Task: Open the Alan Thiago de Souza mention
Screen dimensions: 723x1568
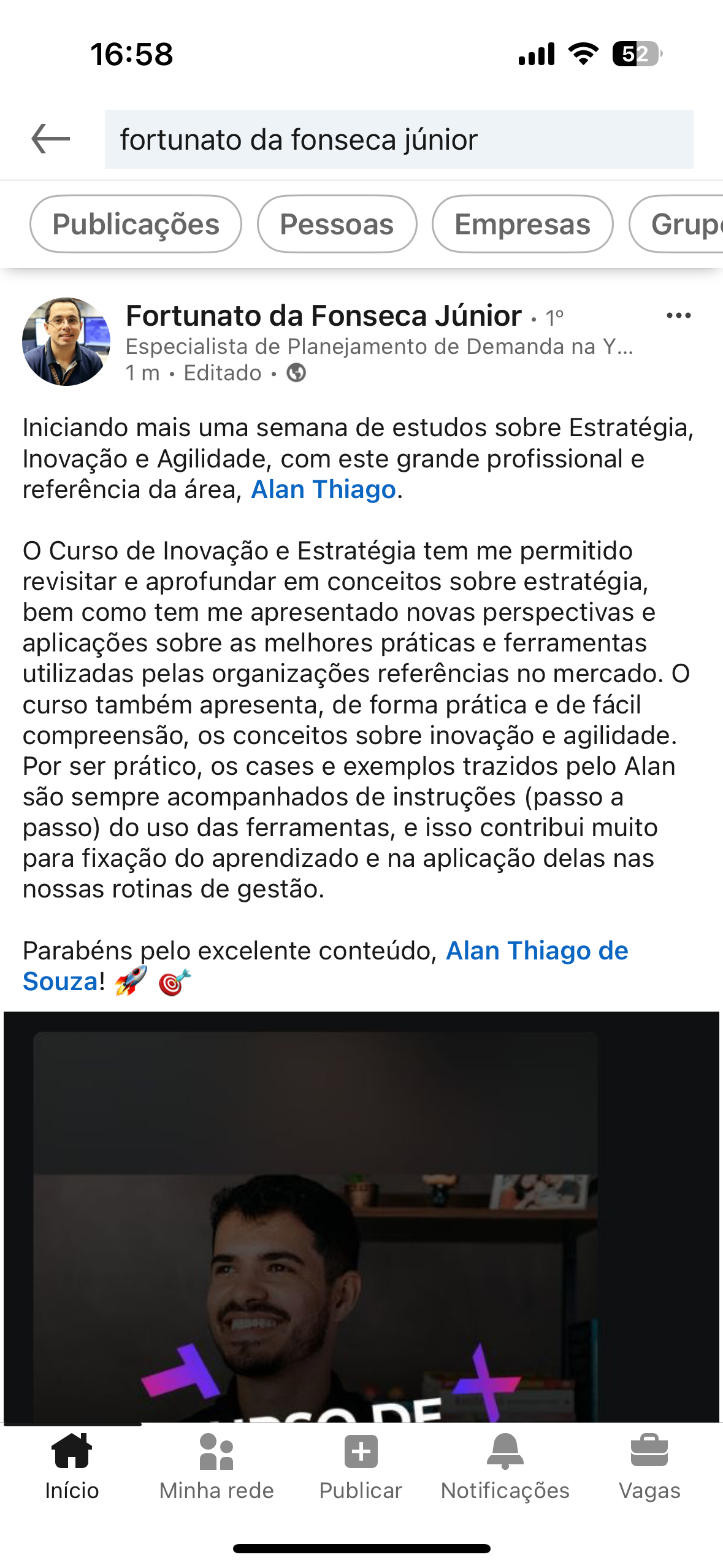Action: (x=537, y=951)
